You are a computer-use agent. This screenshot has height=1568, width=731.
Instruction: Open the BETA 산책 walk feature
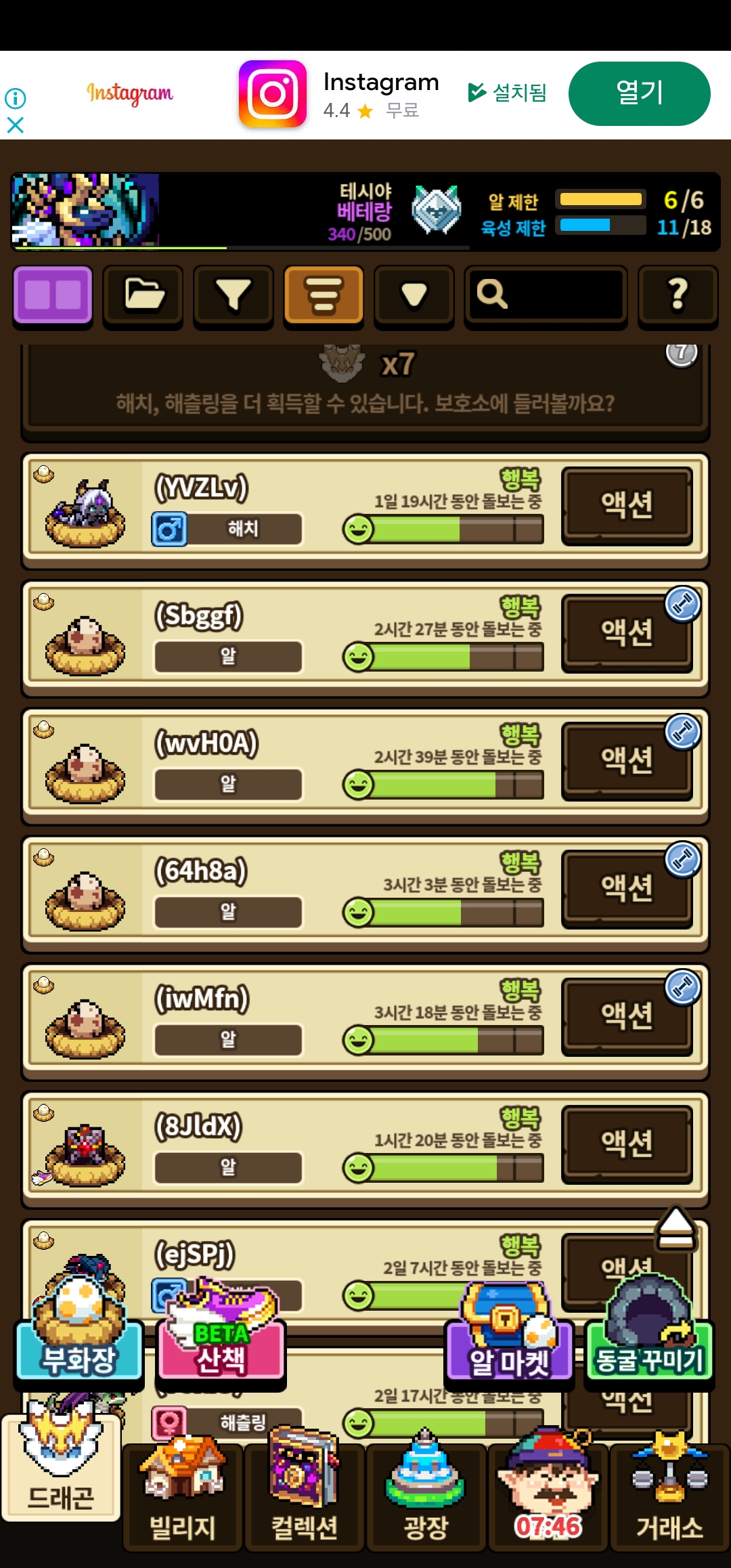click(x=221, y=1347)
